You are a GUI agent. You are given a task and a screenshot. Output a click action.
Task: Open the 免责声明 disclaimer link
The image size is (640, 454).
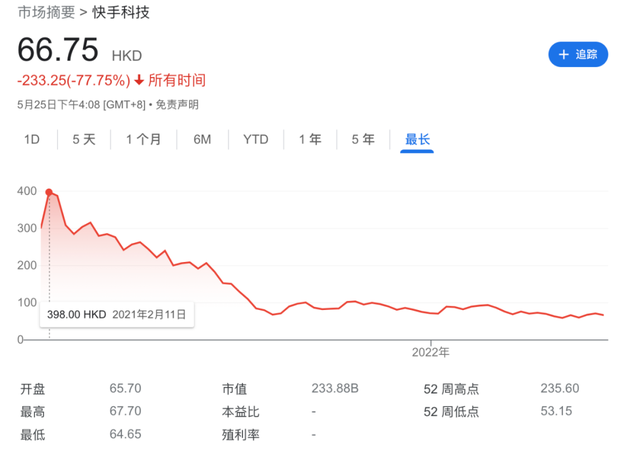[x=177, y=104]
